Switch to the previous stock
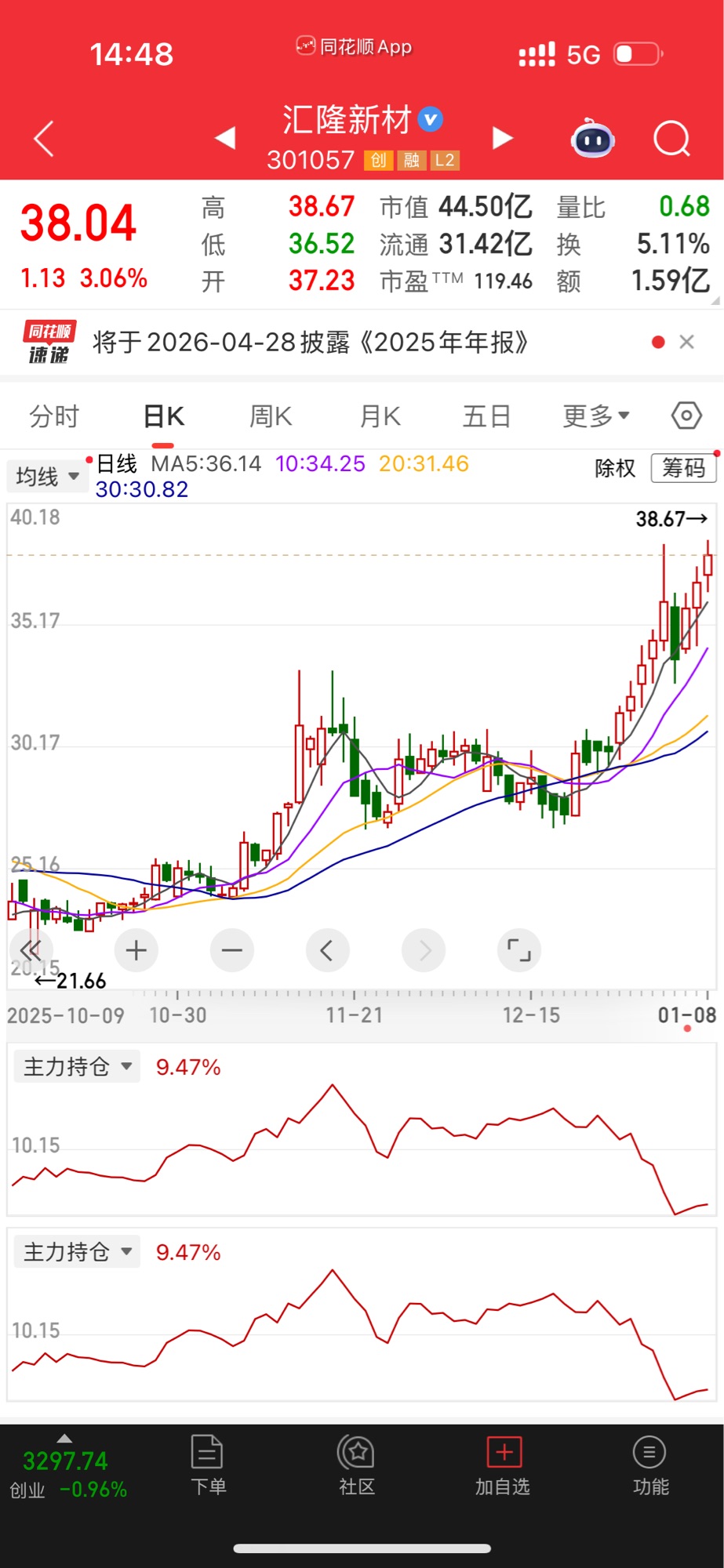This screenshot has height=1568, width=724. (225, 138)
